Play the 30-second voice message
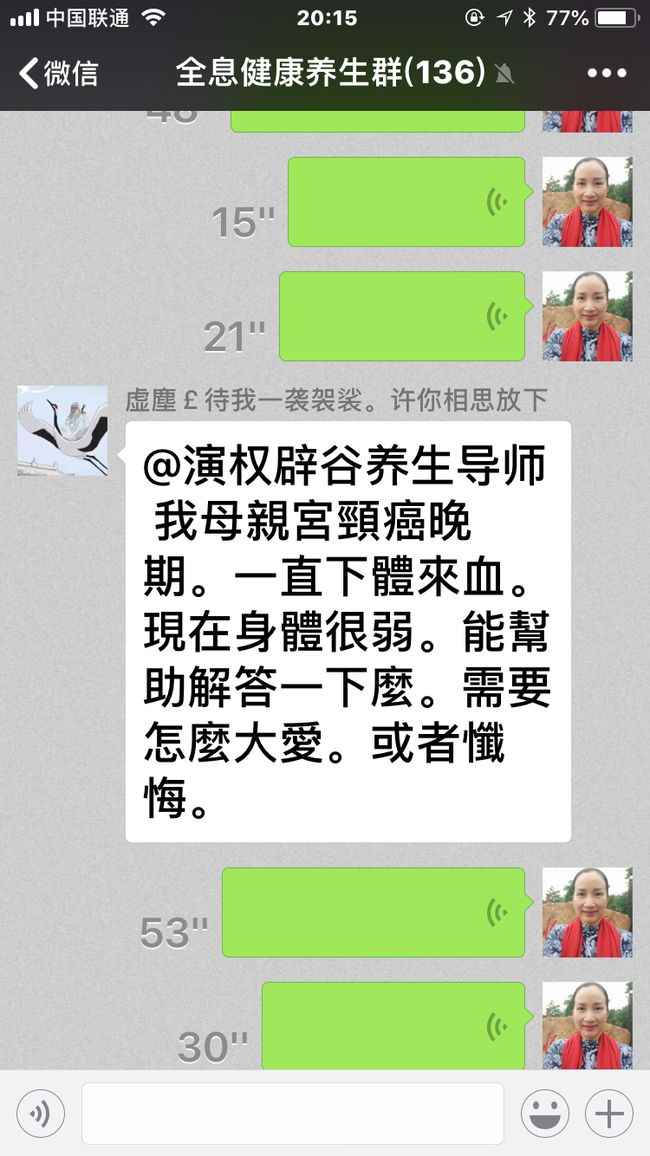650x1156 pixels. 394,1026
